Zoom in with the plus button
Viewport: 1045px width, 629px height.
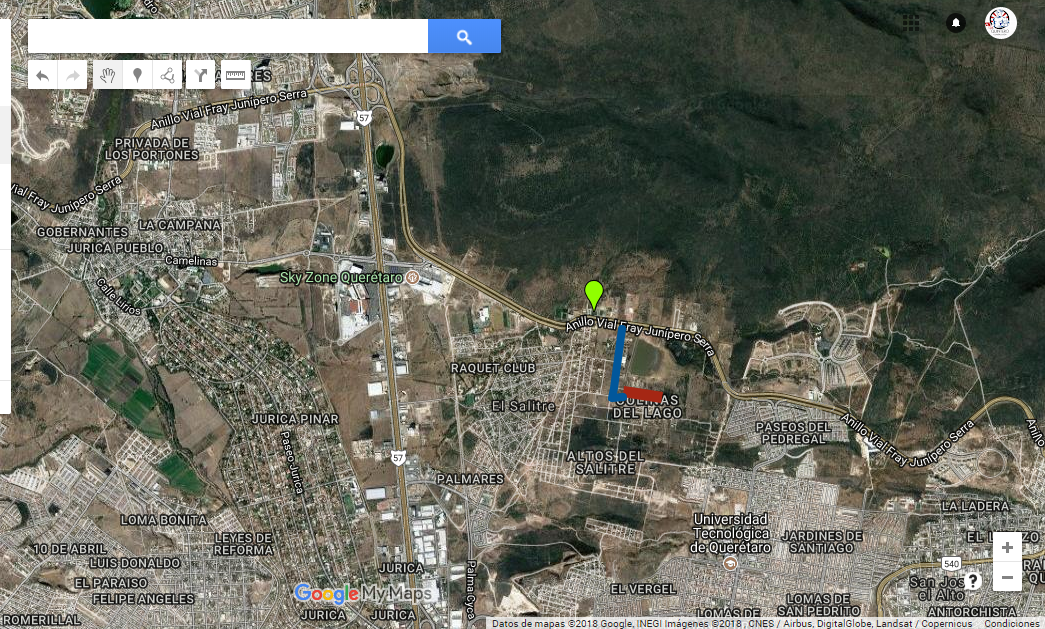click(1007, 548)
